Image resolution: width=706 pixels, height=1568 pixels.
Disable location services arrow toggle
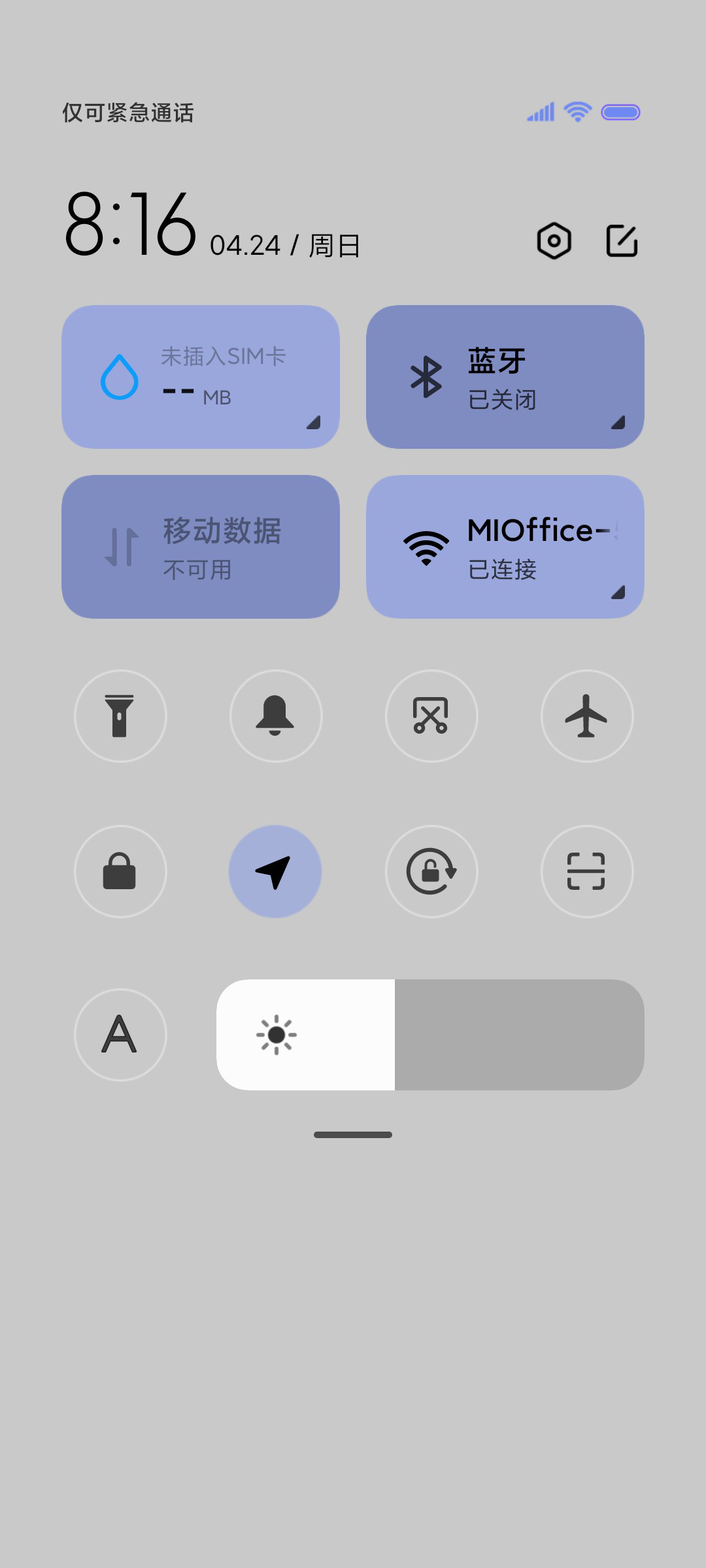click(x=275, y=872)
